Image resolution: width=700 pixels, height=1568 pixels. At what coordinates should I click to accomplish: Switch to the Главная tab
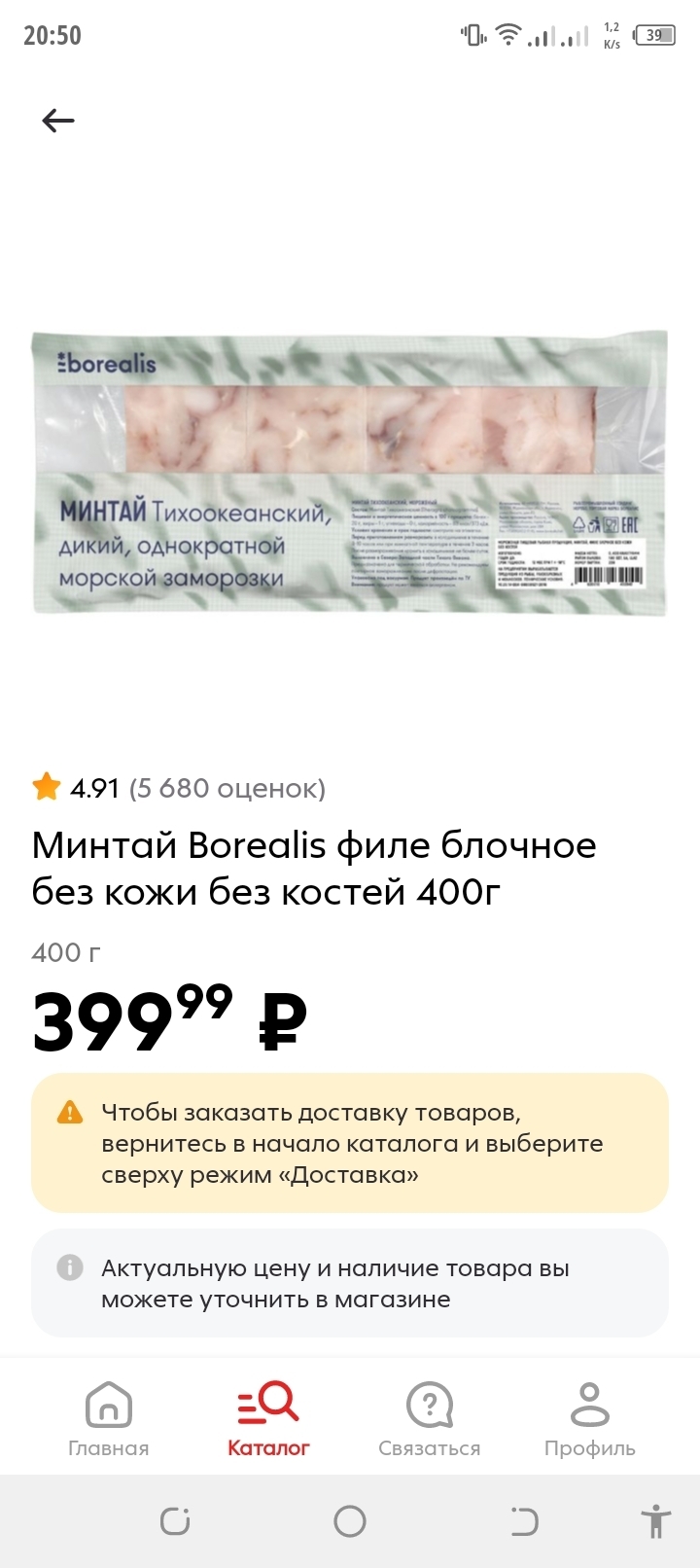click(x=109, y=1418)
